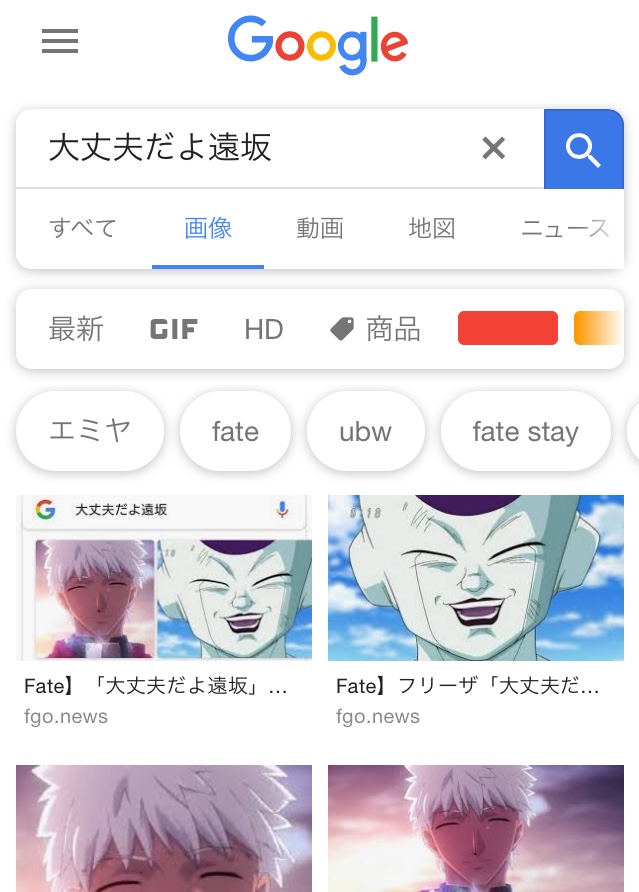This screenshot has width=639, height=892.
Task: Select the orange color filter
Action: pyautogui.click(x=598, y=329)
